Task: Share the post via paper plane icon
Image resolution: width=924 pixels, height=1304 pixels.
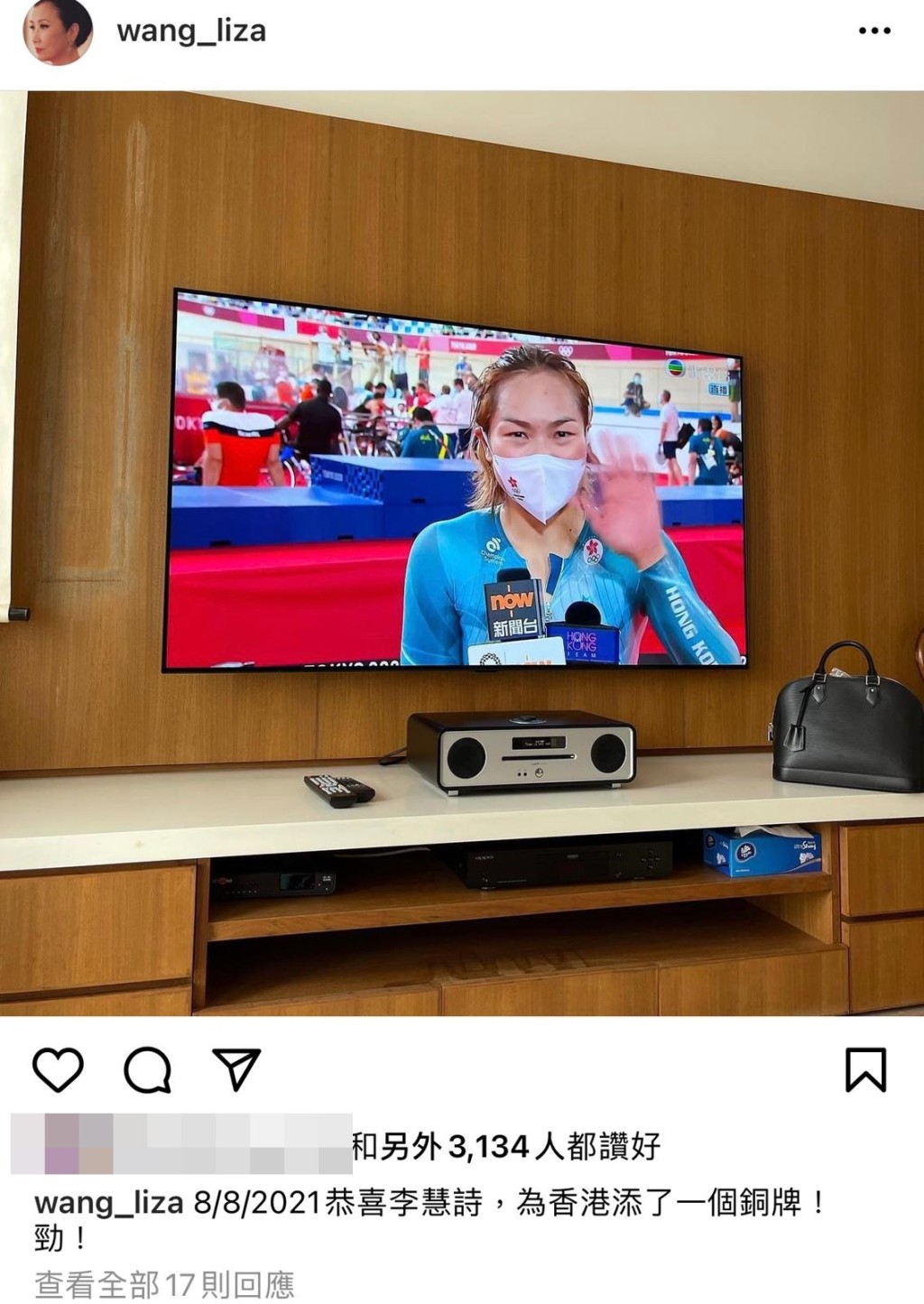Action: point(236,1070)
